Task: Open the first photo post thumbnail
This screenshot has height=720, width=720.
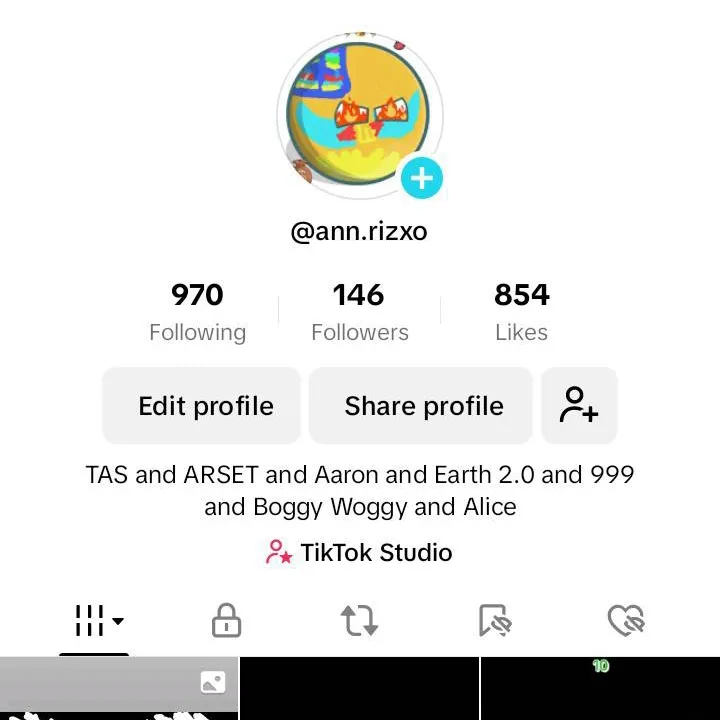Action: [119, 690]
